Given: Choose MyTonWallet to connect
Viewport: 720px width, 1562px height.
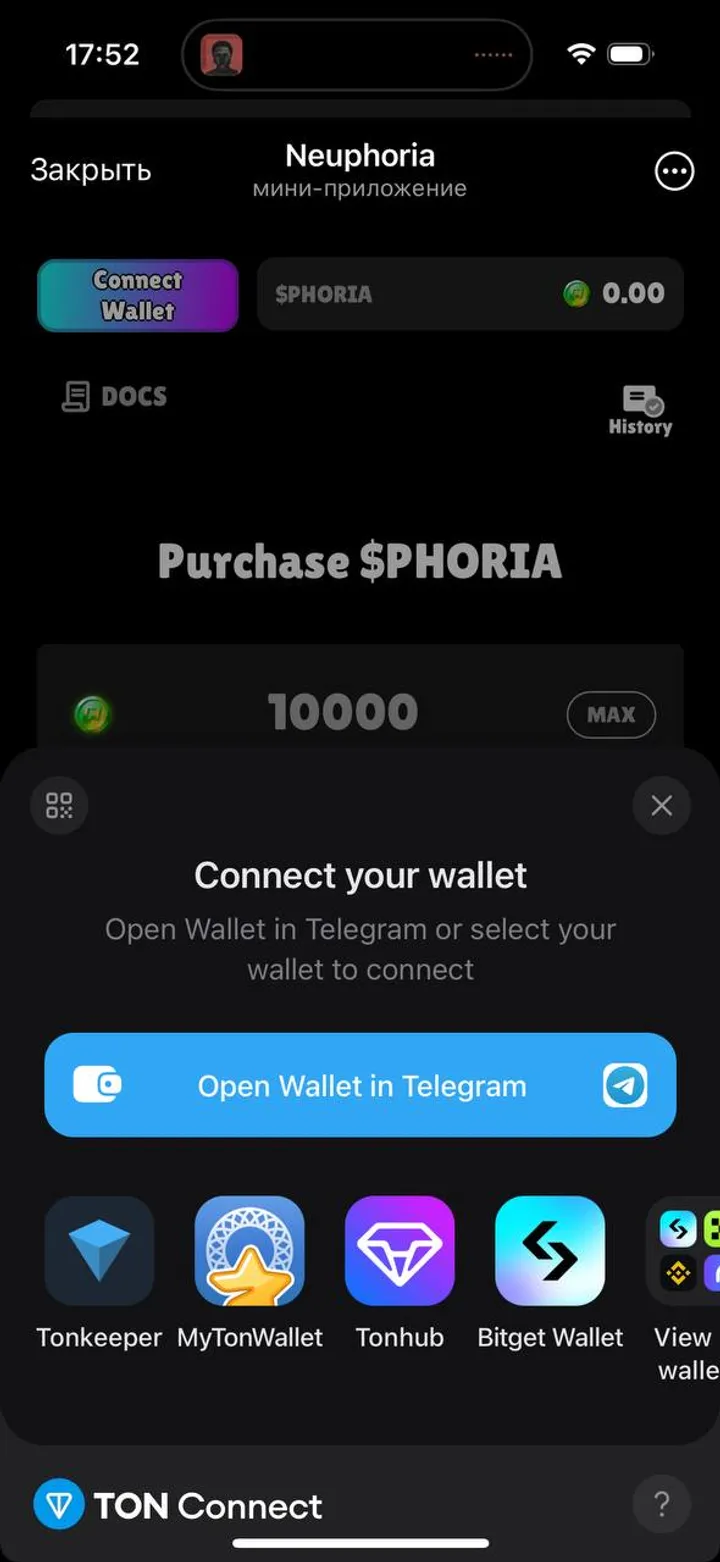Looking at the screenshot, I should 250,1252.
